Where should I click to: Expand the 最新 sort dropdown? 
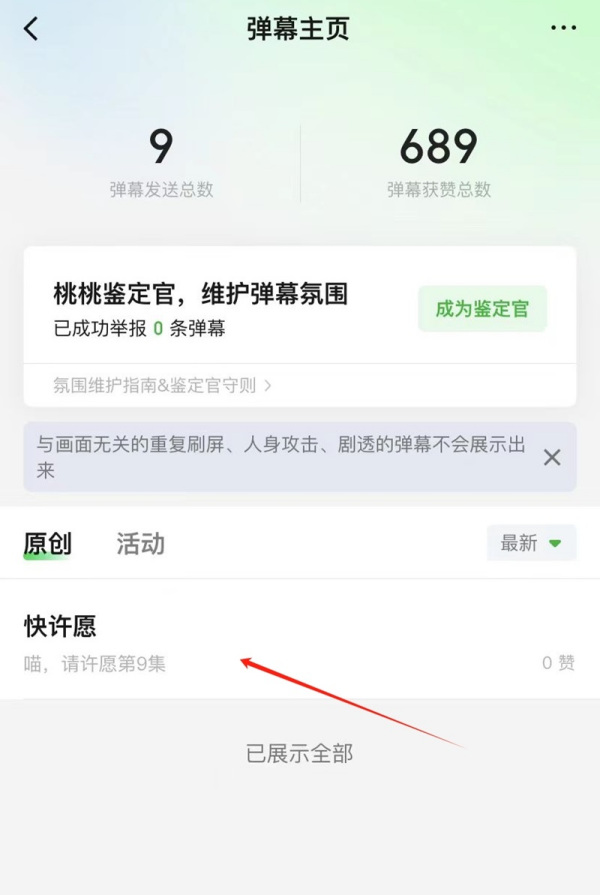click(x=531, y=543)
